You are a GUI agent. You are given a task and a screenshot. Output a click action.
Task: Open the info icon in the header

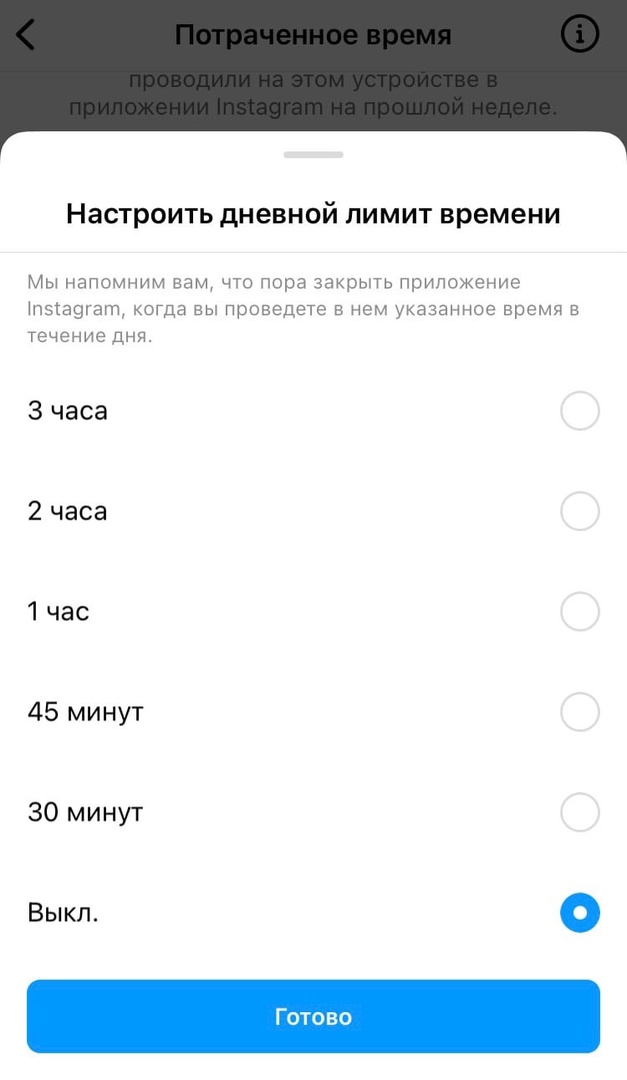tap(579, 34)
